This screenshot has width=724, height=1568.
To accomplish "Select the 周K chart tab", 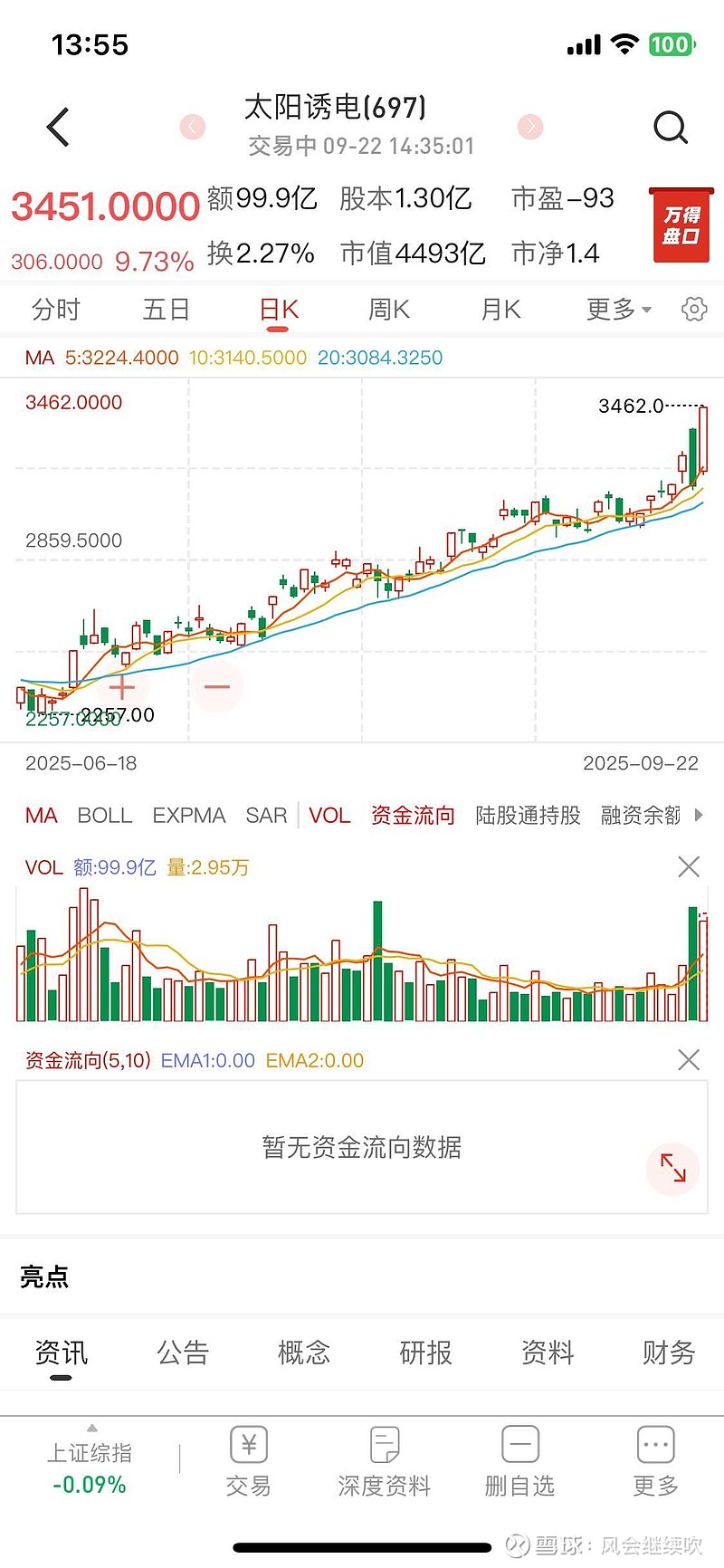I will [x=389, y=310].
